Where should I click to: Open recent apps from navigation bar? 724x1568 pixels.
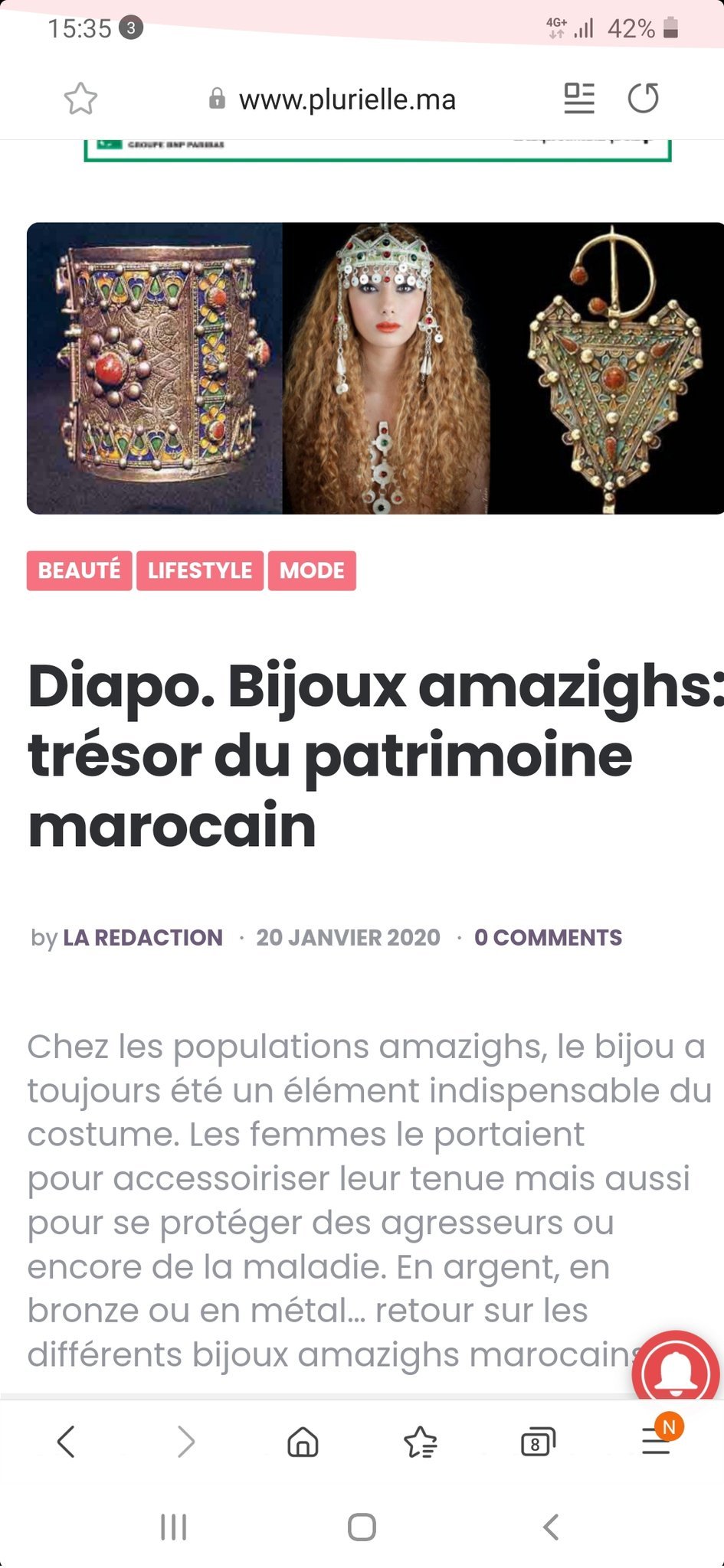click(174, 1527)
